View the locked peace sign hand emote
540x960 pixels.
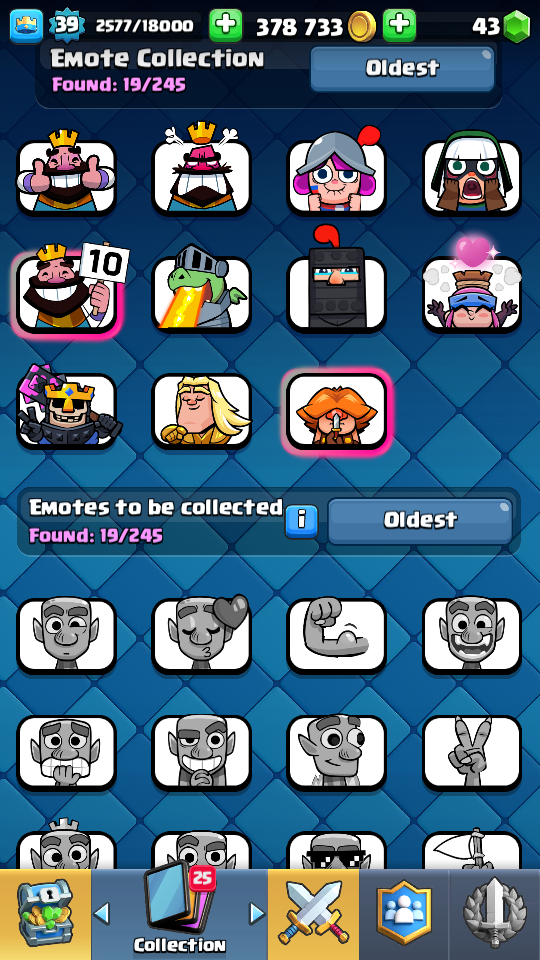(472, 752)
